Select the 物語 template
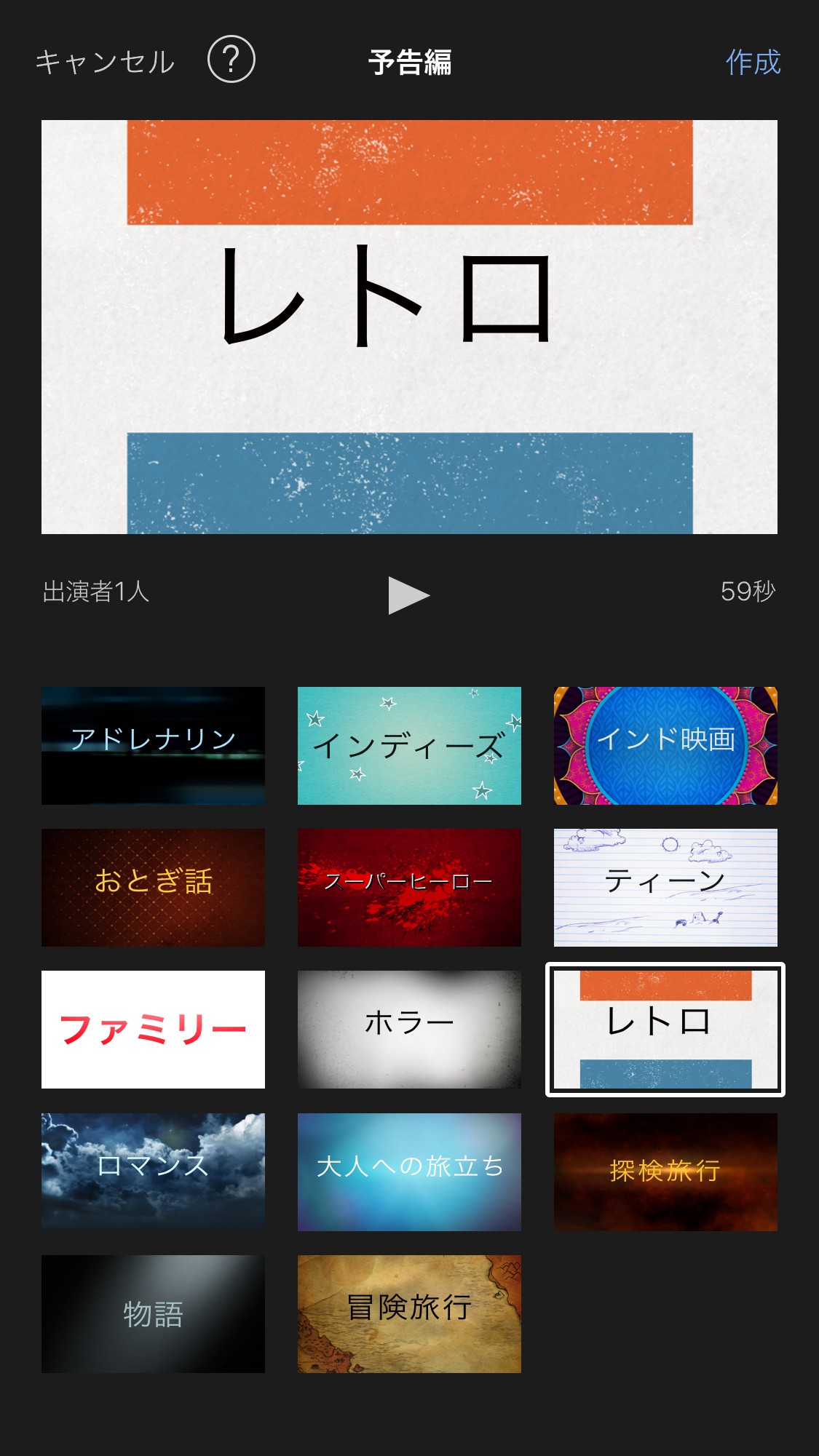This screenshot has height=1456, width=819. [153, 1313]
